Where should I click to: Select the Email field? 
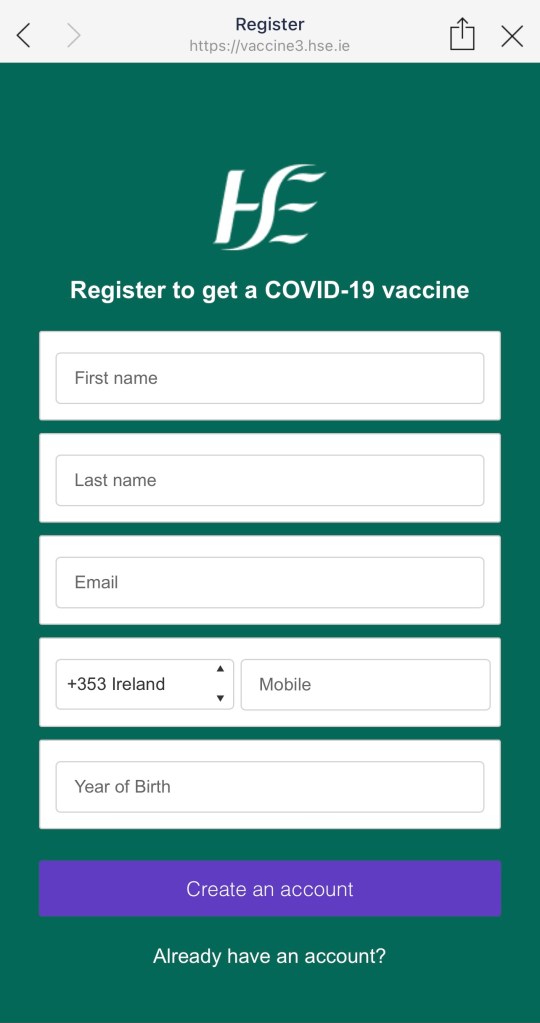click(270, 583)
